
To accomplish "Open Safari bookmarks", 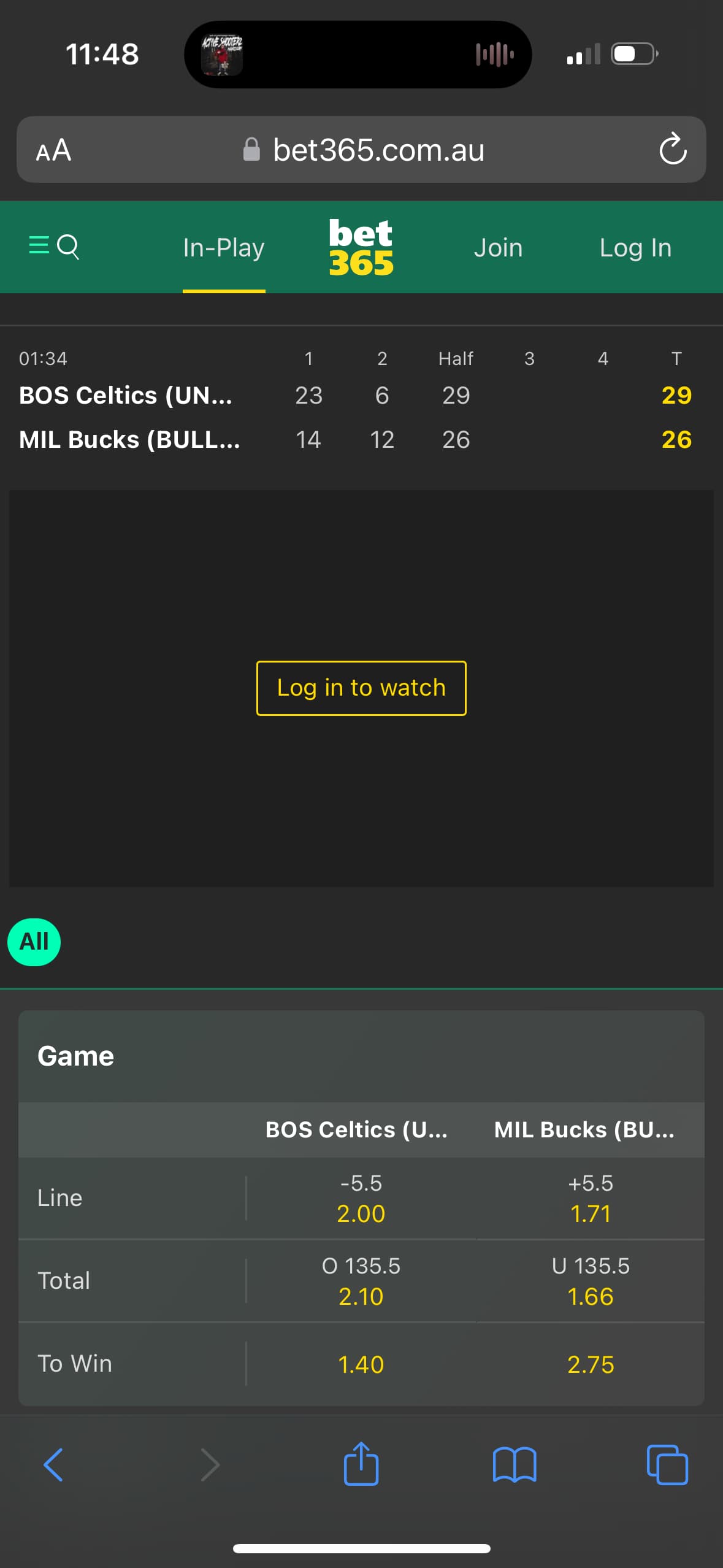I will [514, 1465].
